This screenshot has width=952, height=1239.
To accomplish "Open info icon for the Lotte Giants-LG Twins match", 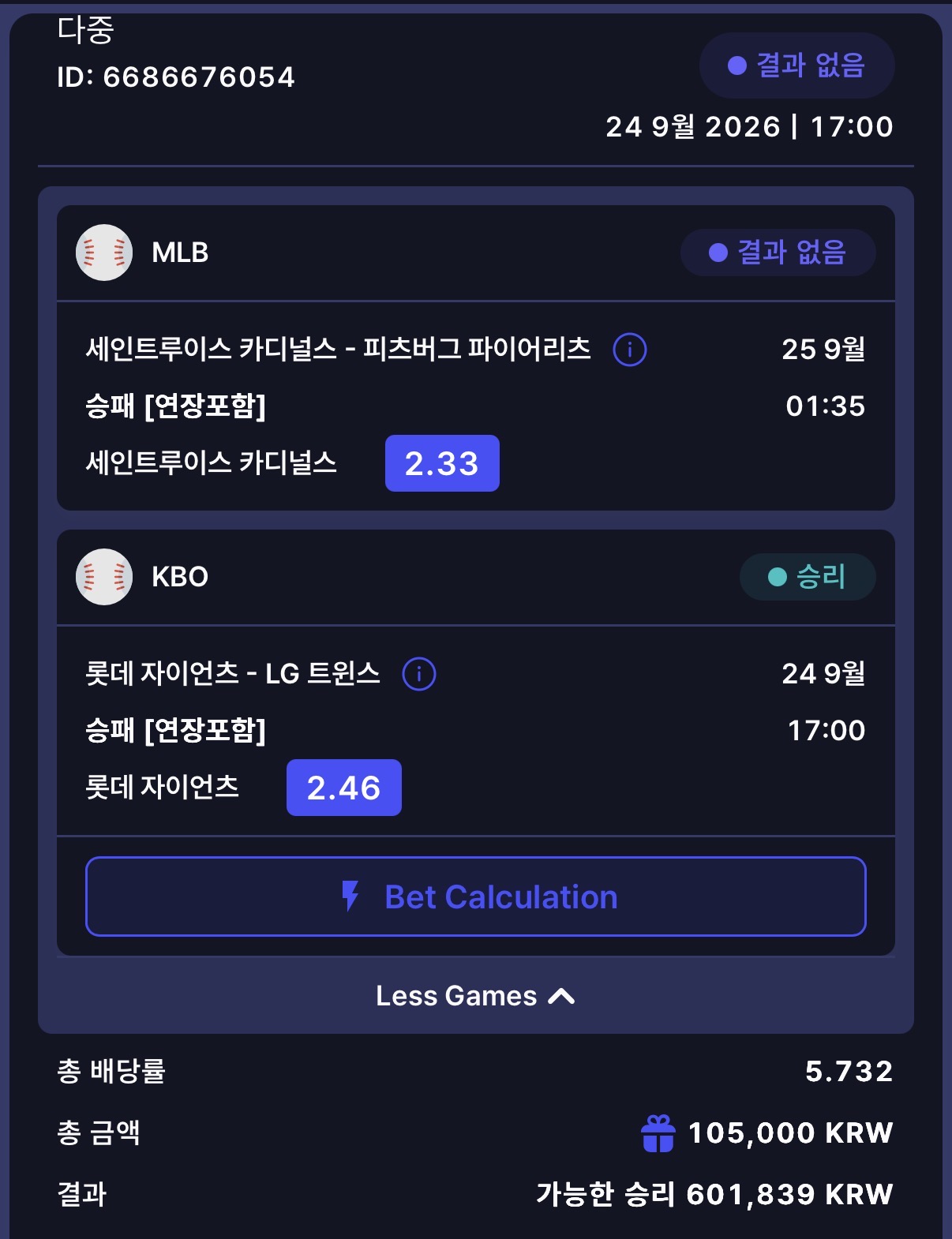I will tap(419, 674).
